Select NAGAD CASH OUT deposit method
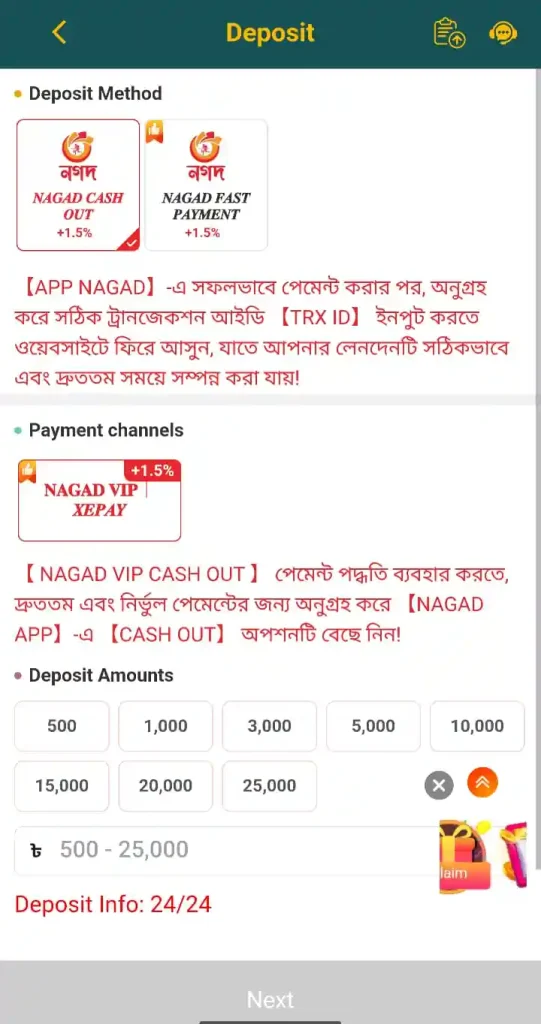The height and width of the screenshot is (1024, 541). coord(78,185)
